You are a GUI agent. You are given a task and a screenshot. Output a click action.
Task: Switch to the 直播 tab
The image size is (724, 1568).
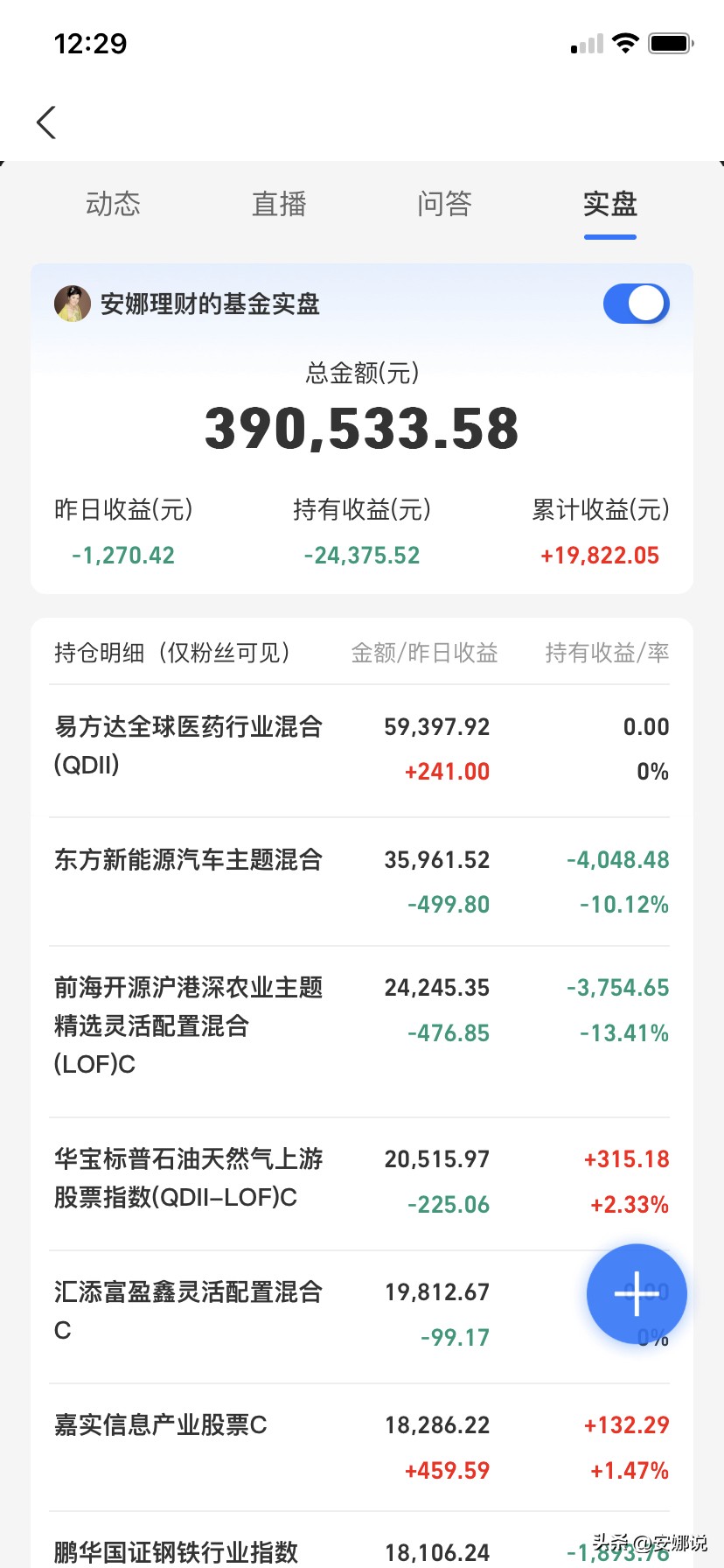(278, 204)
